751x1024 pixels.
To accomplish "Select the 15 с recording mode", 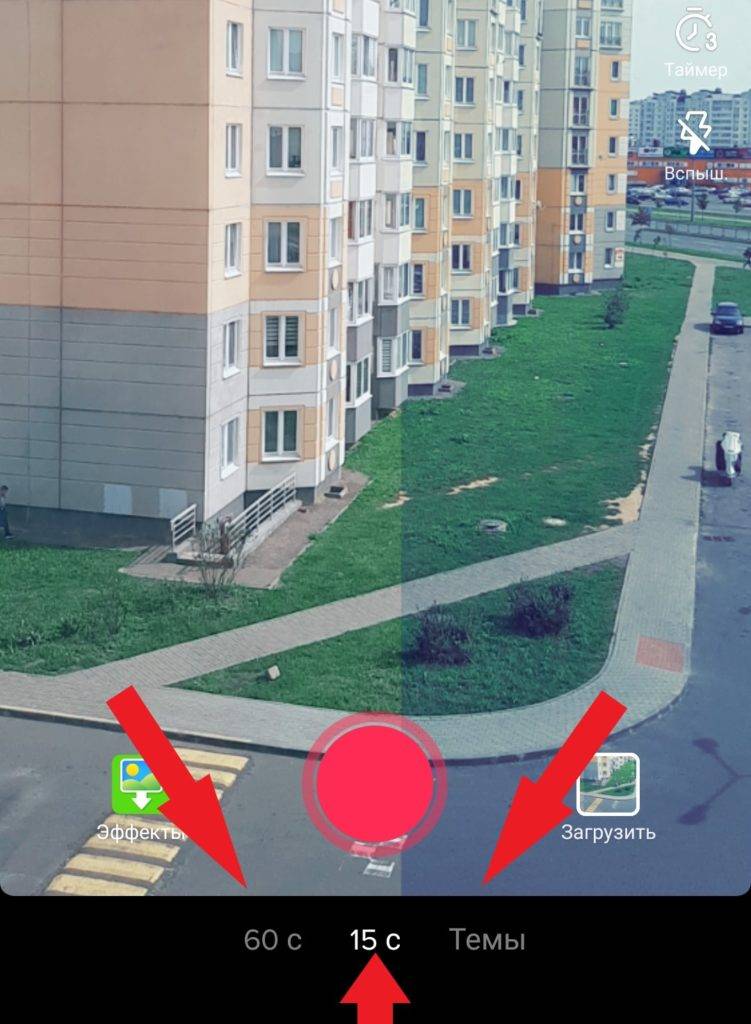I will (375, 940).
